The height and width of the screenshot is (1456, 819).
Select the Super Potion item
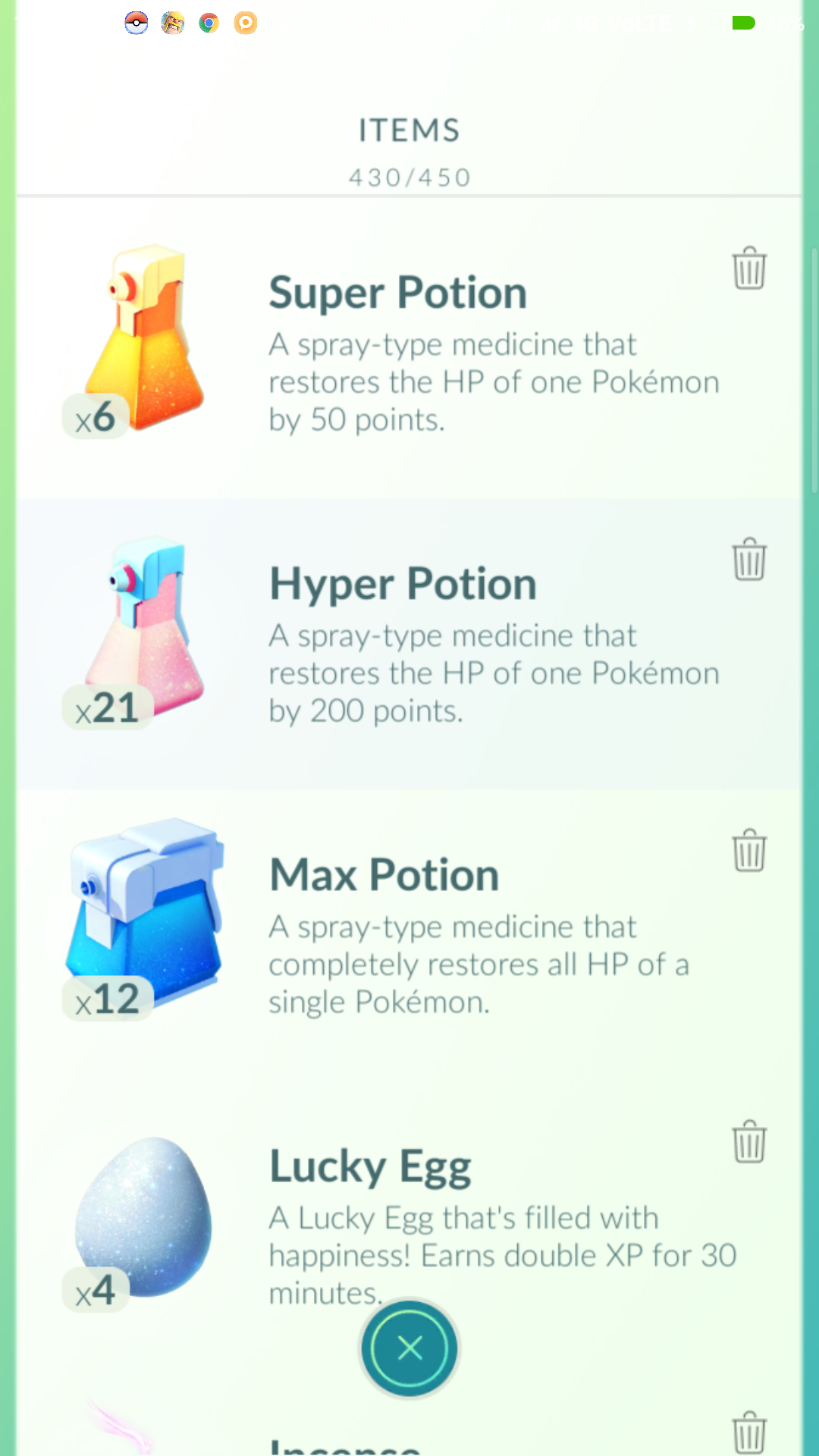tap(409, 353)
